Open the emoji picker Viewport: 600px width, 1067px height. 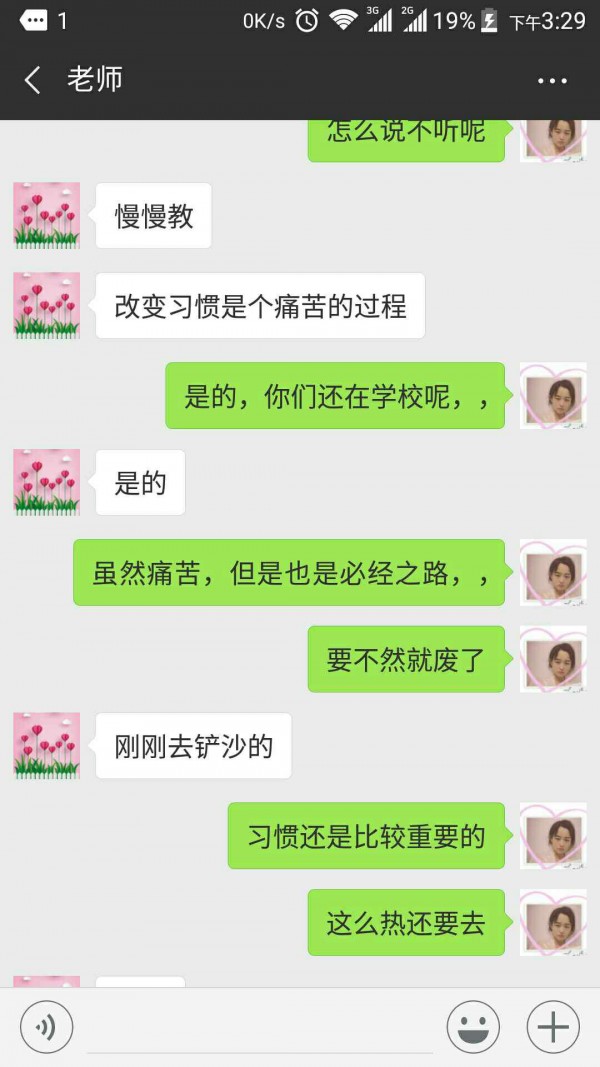[473, 1027]
